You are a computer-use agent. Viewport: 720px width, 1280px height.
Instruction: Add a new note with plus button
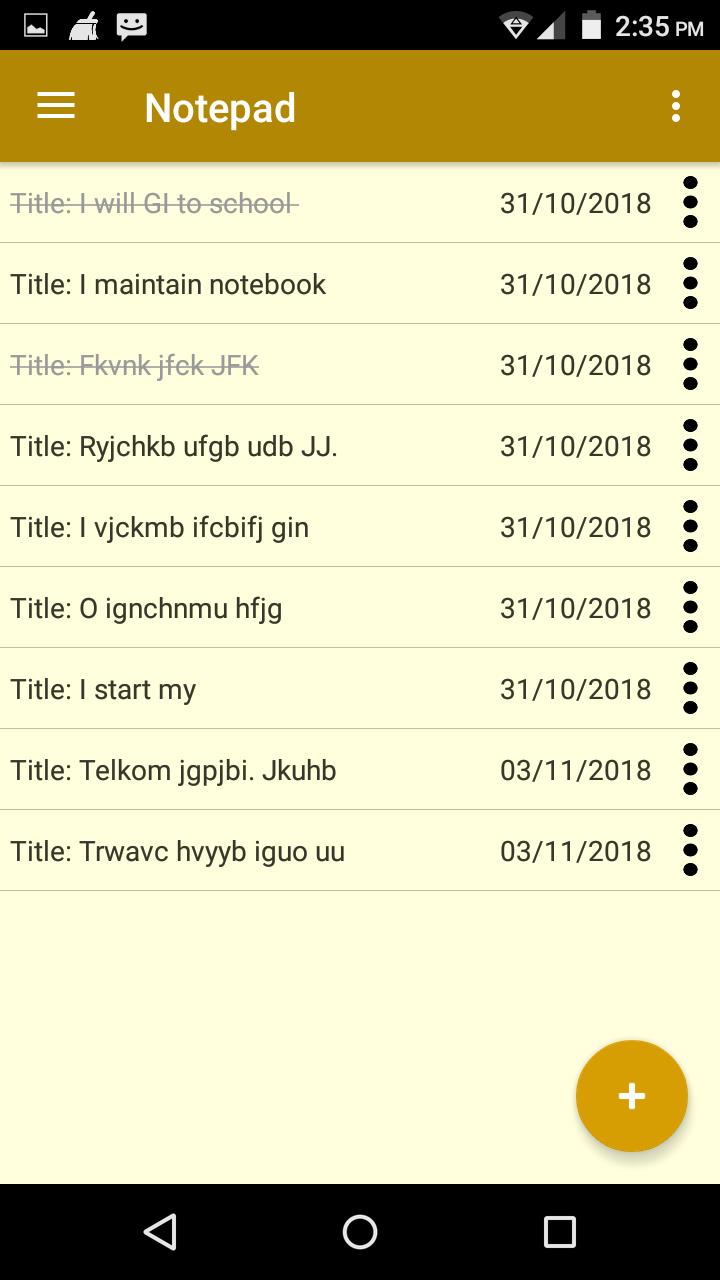click(632, 1096)
